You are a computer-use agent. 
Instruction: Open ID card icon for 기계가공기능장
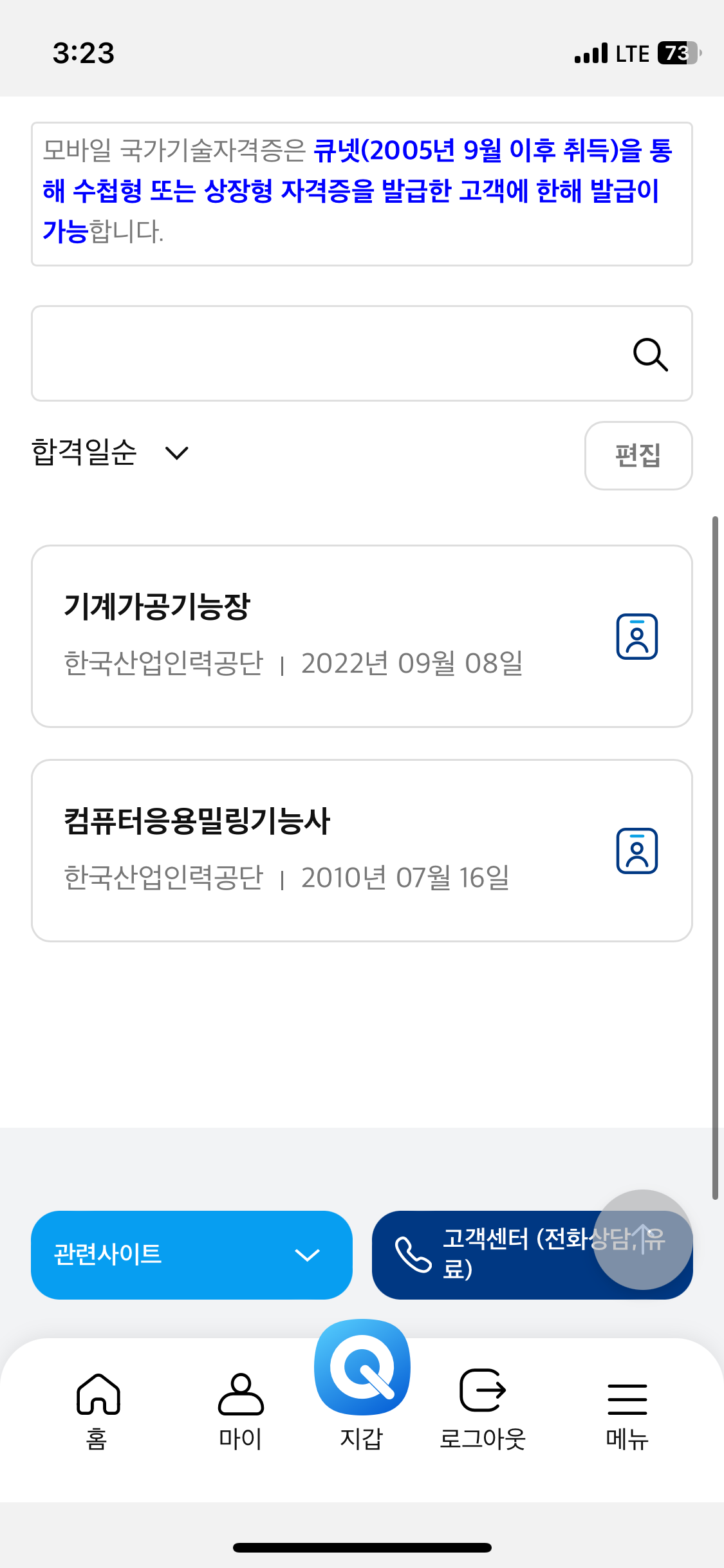point(637,637)
